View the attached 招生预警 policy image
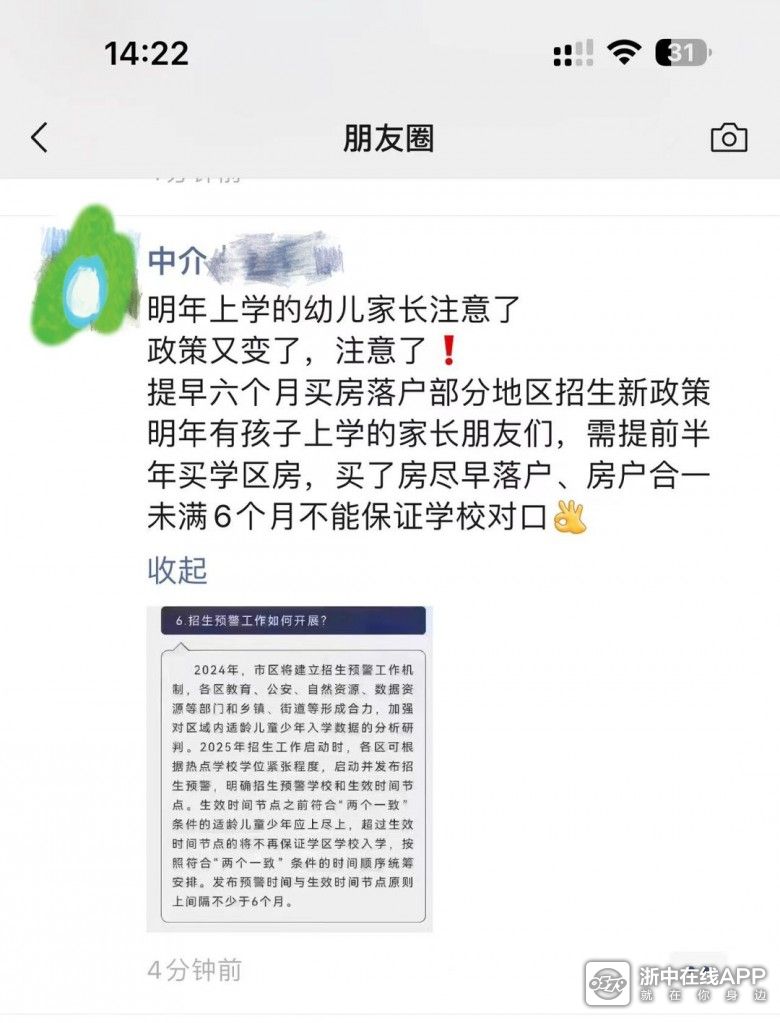The width and height of the screenshot is (780, 1023). [x=289, y=768]
